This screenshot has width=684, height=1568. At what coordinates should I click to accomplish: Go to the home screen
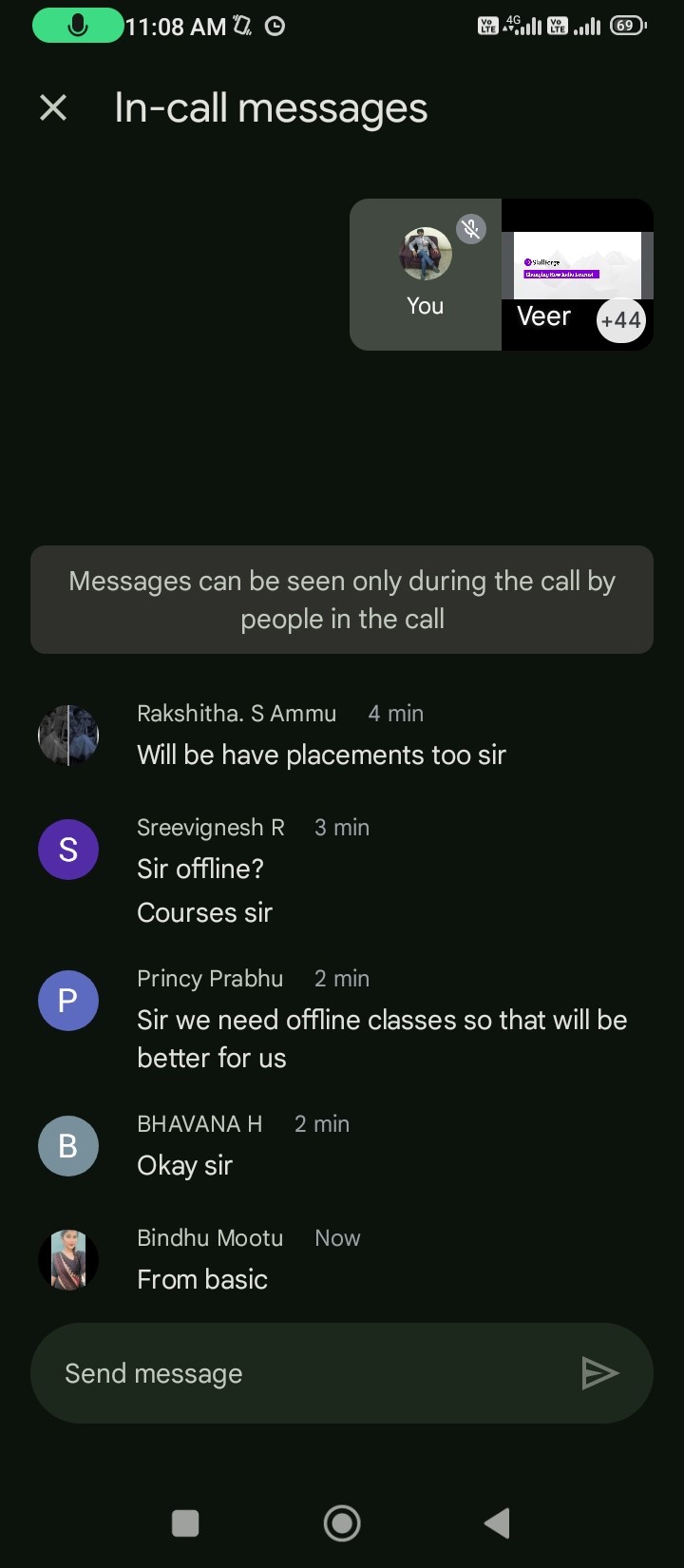click(x=342, y=1523)
